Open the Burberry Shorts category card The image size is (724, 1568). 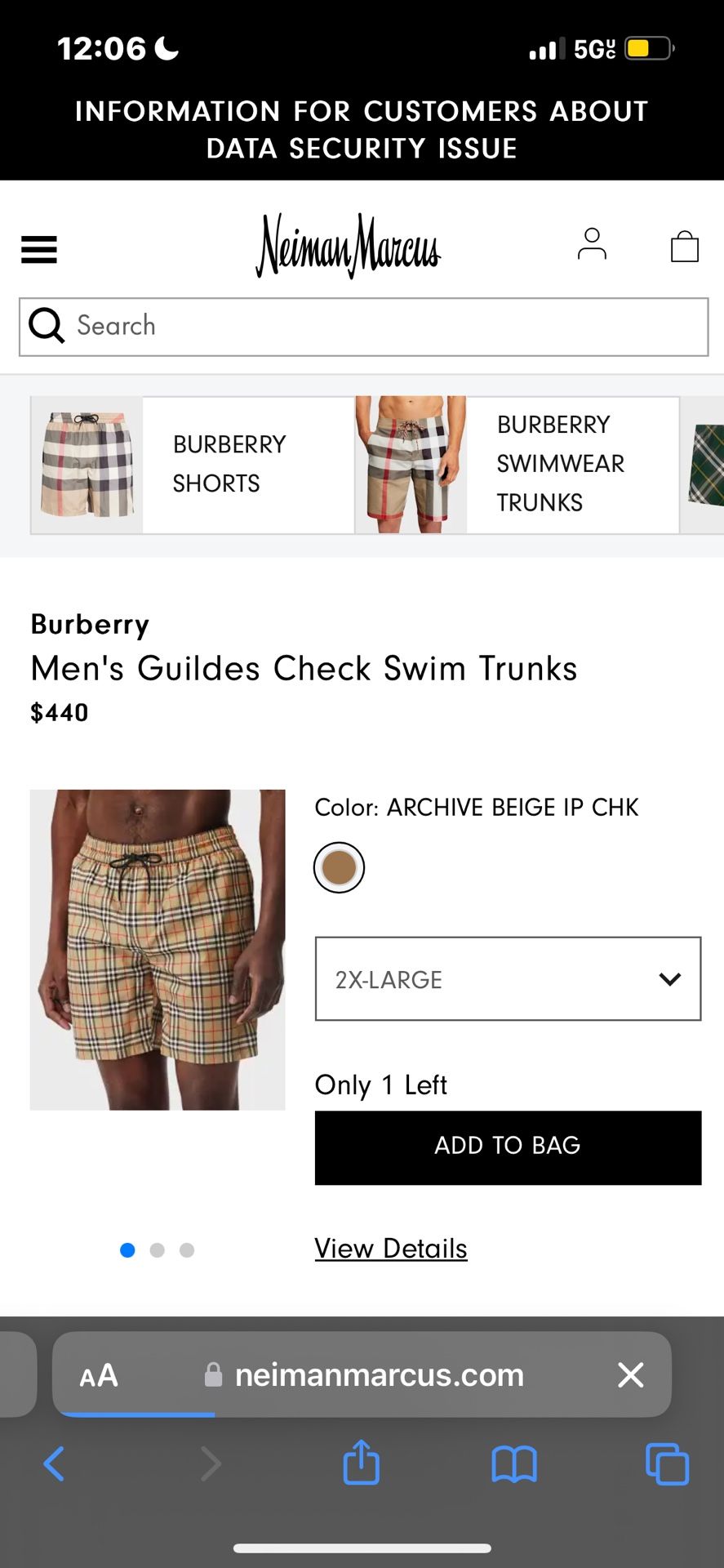[x=193, y=465]
